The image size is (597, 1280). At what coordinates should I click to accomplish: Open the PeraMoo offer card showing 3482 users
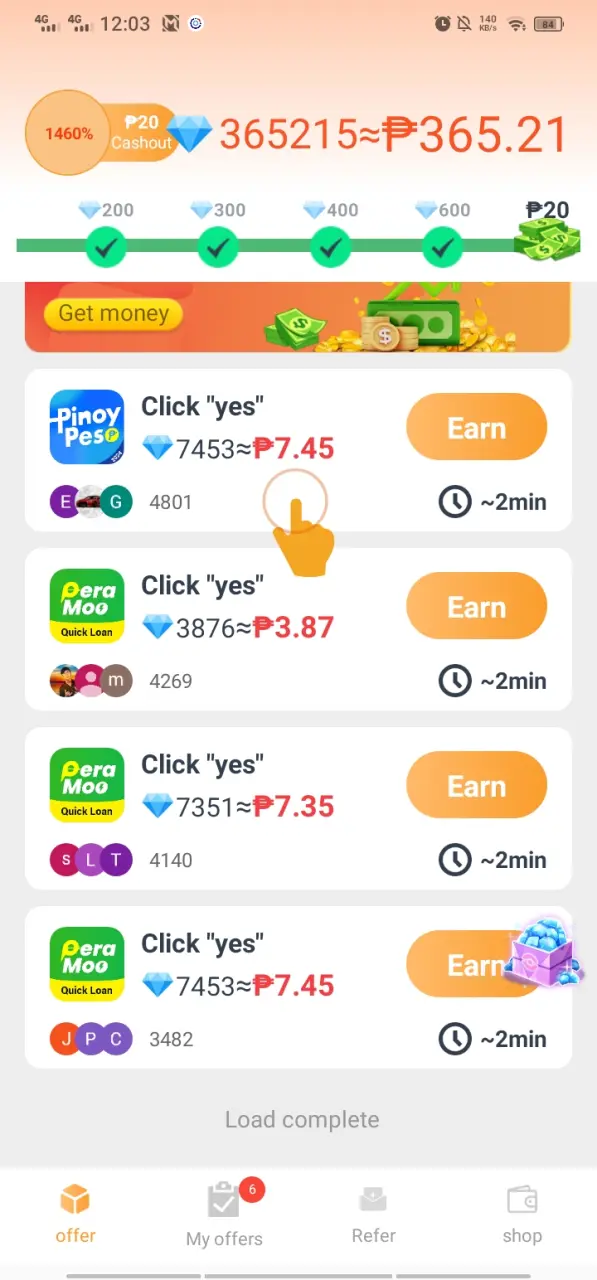coord(298,987)
